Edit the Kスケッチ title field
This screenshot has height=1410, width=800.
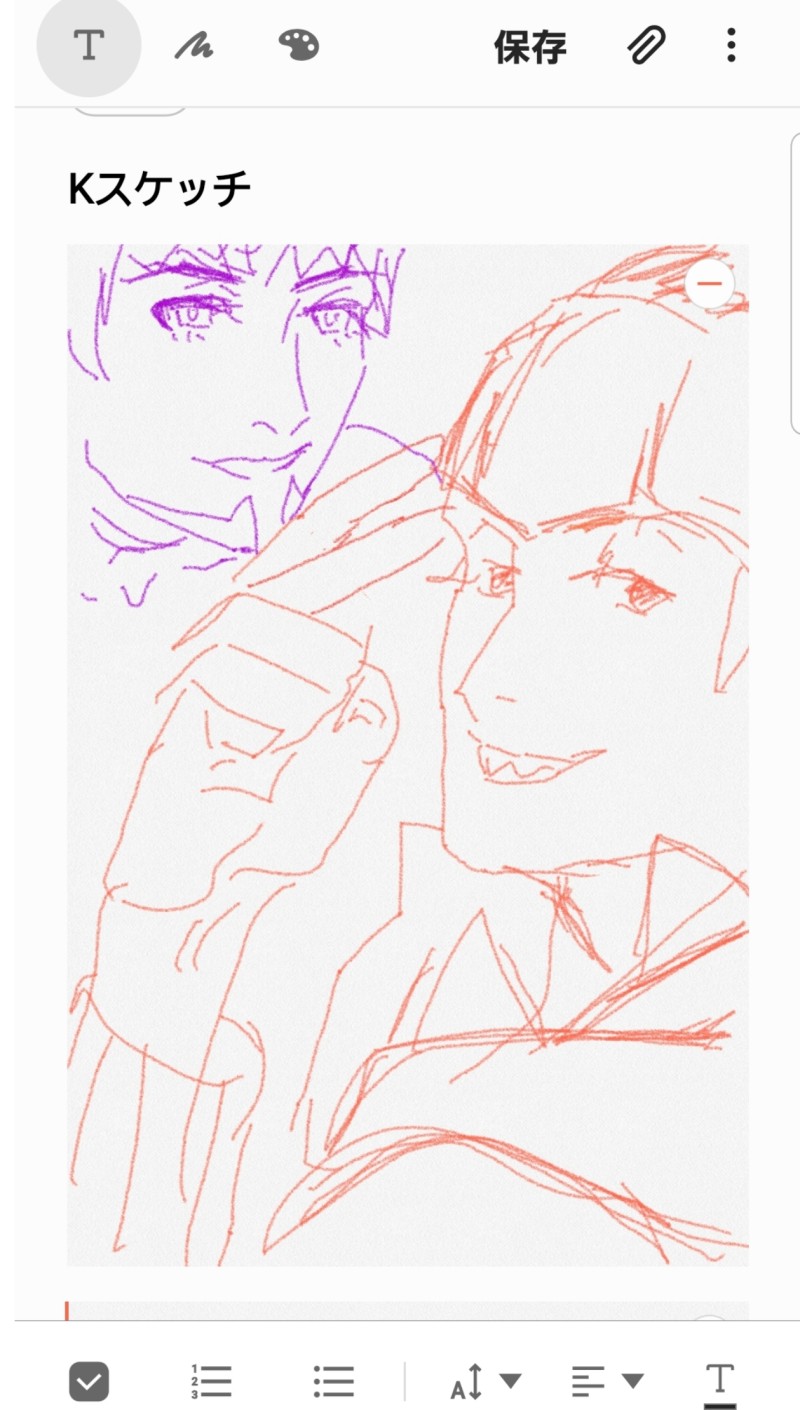[x=160, y=189]
